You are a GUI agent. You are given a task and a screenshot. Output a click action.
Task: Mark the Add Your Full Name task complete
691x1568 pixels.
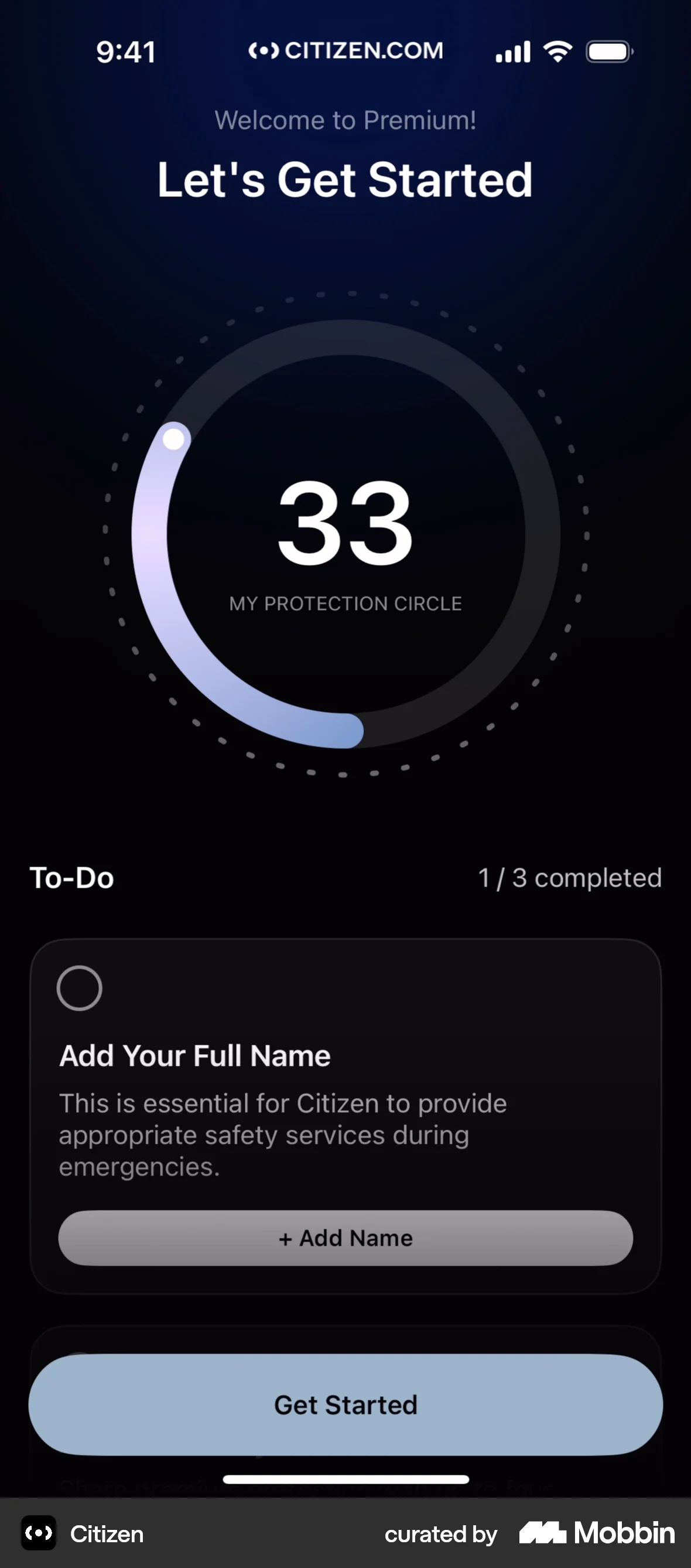(x=80, y=987)
